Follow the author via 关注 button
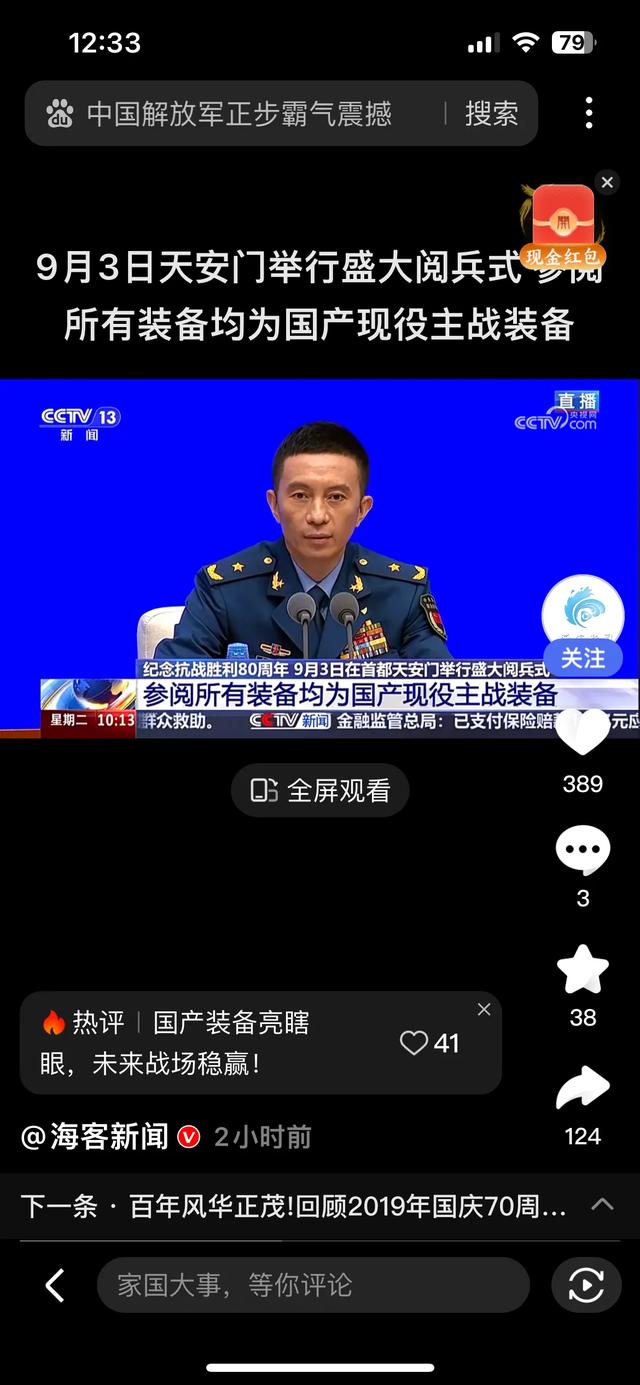 [x=583, y=658]
